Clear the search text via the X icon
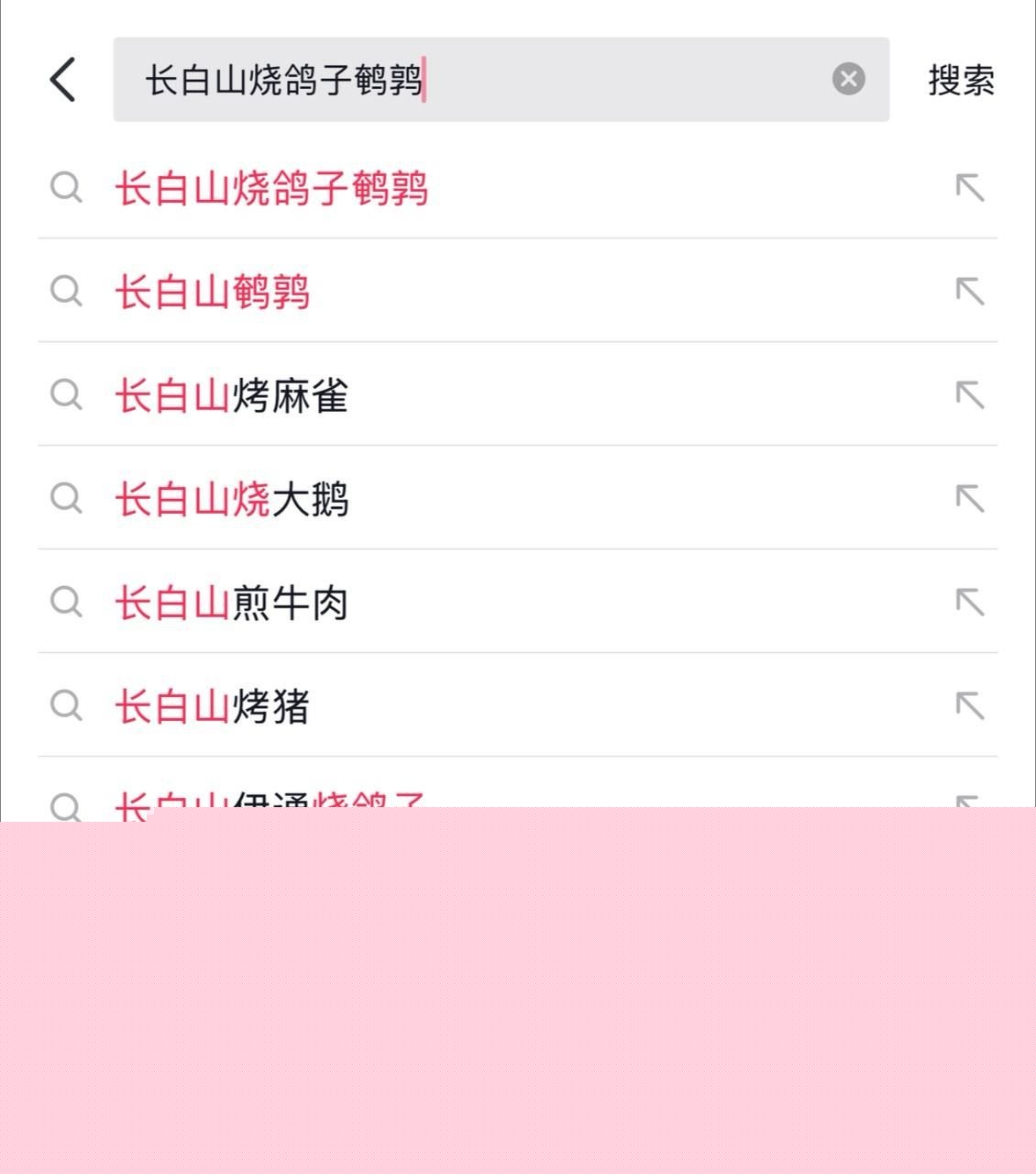 (848, 81)
